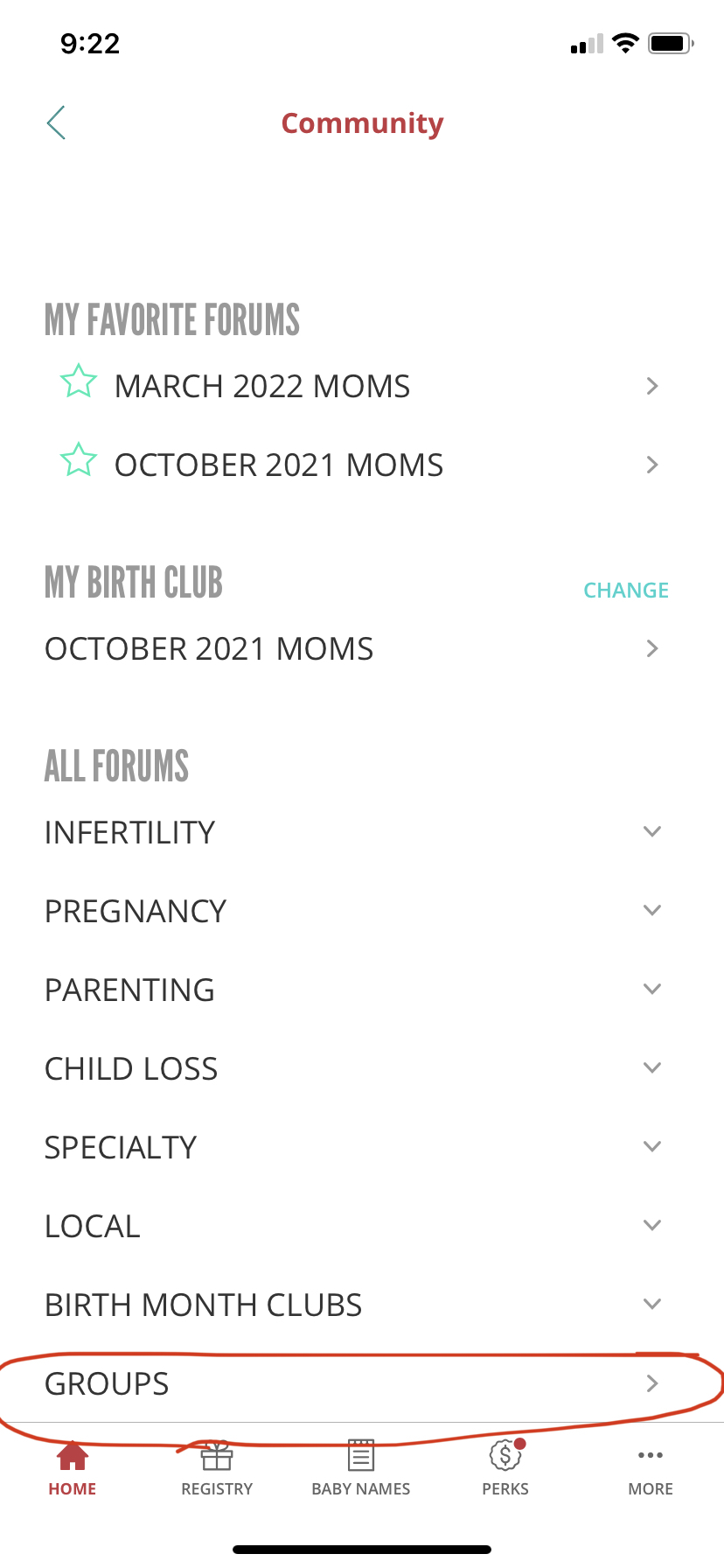Expand the Parenting forums
This screenshot has width=724, height=1568.
pos(362,990)
